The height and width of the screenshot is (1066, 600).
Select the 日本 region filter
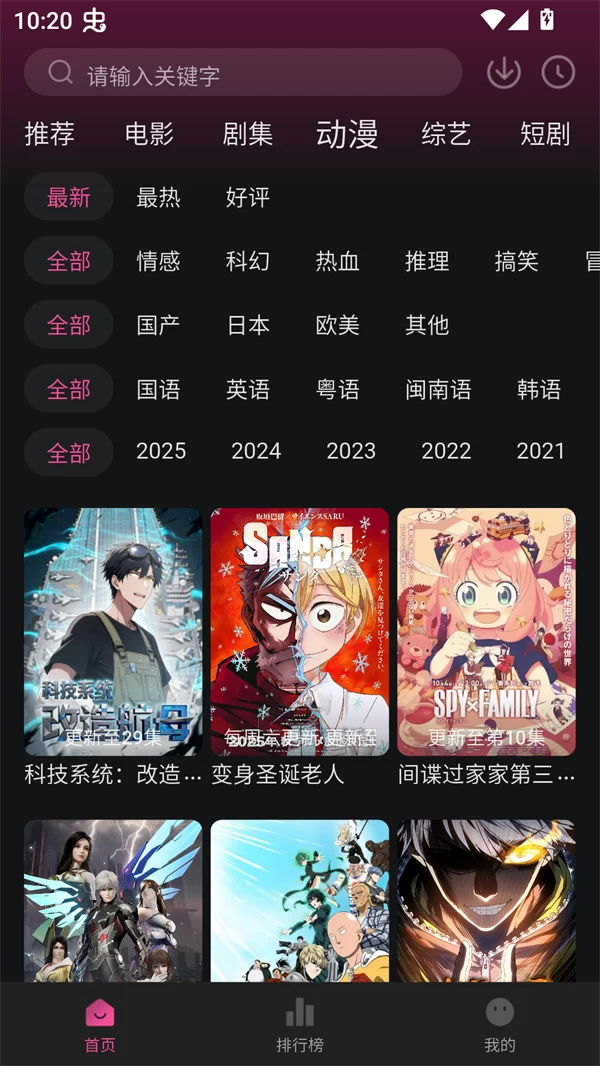[248, 325]
